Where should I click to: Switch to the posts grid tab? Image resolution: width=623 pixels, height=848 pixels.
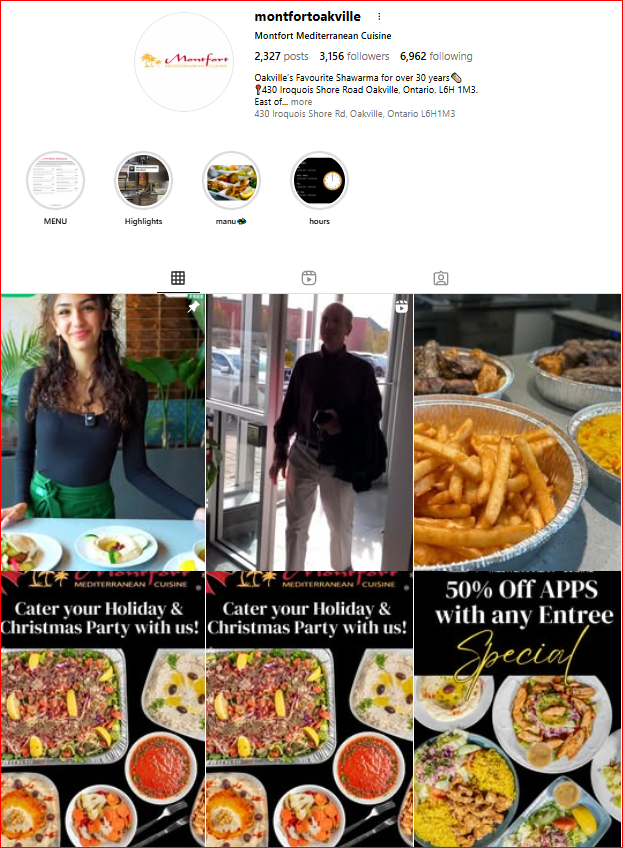coord(178,278)
